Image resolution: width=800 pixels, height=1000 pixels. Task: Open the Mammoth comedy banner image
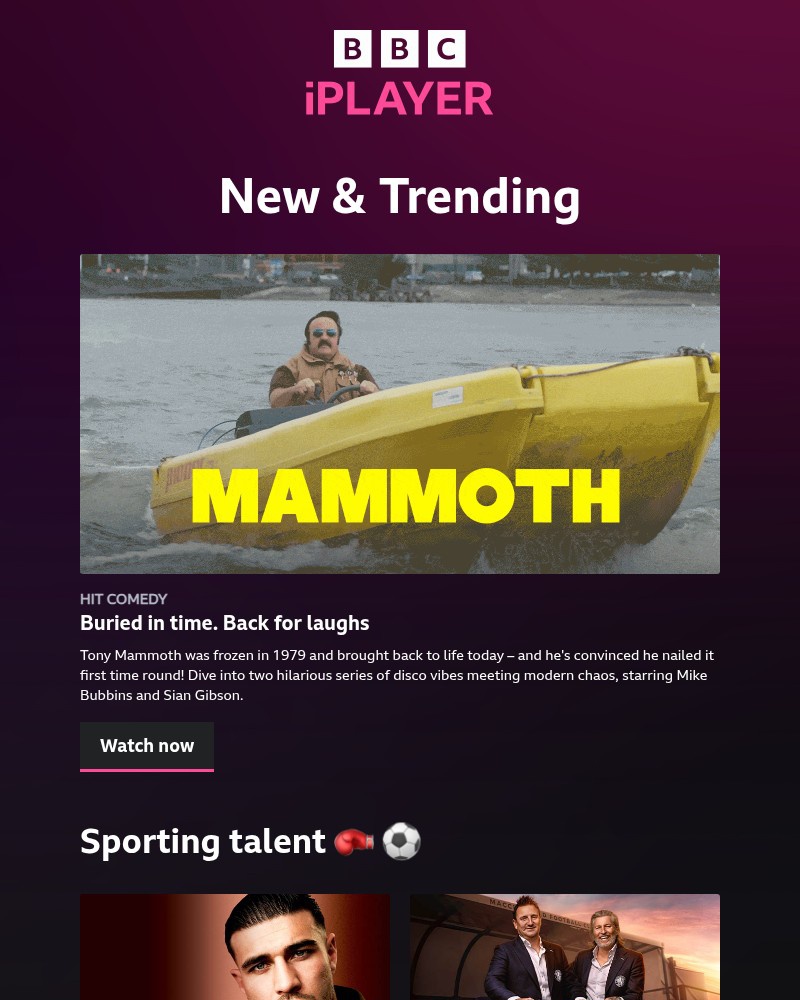tap(400, 414)
